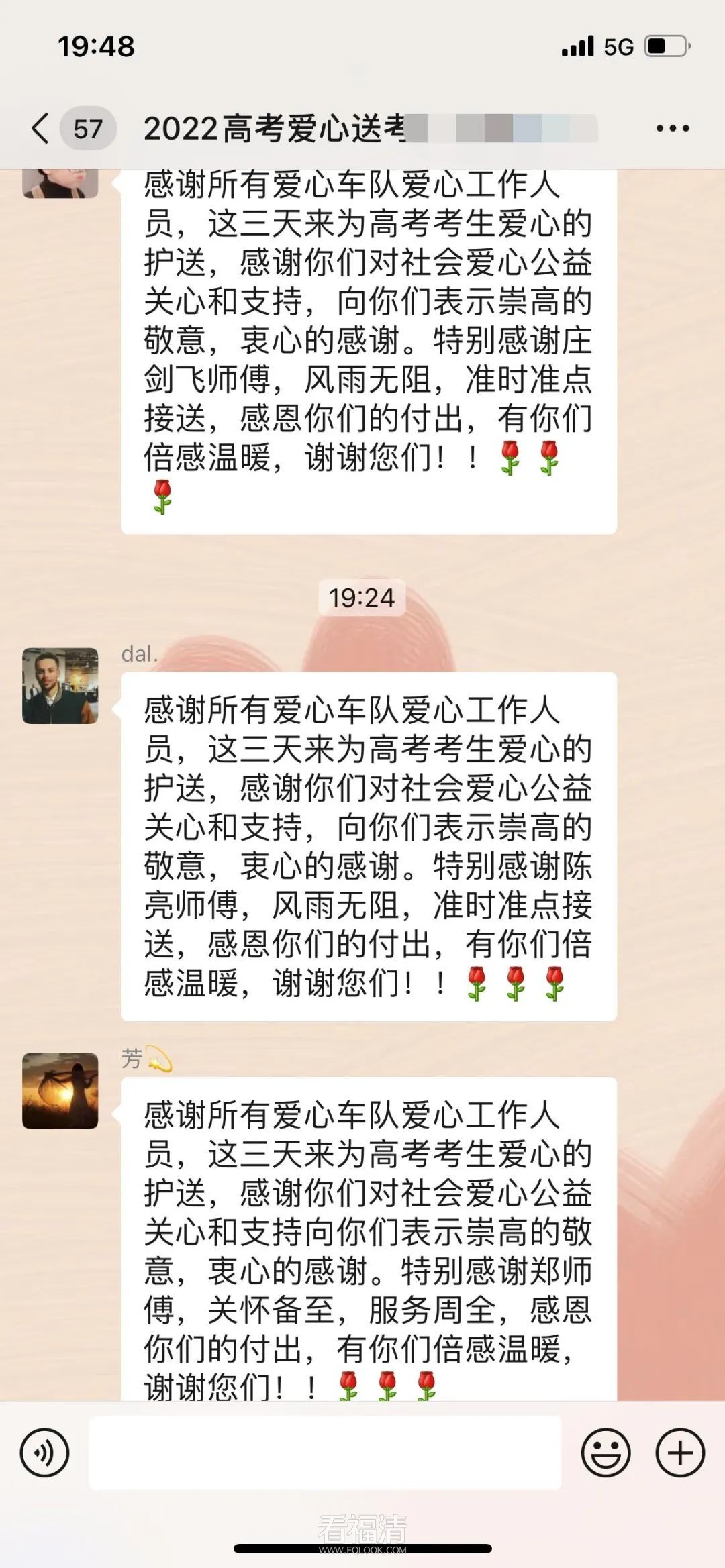Open the emoji sticker panel
725x1568 pixels.
606,1453
